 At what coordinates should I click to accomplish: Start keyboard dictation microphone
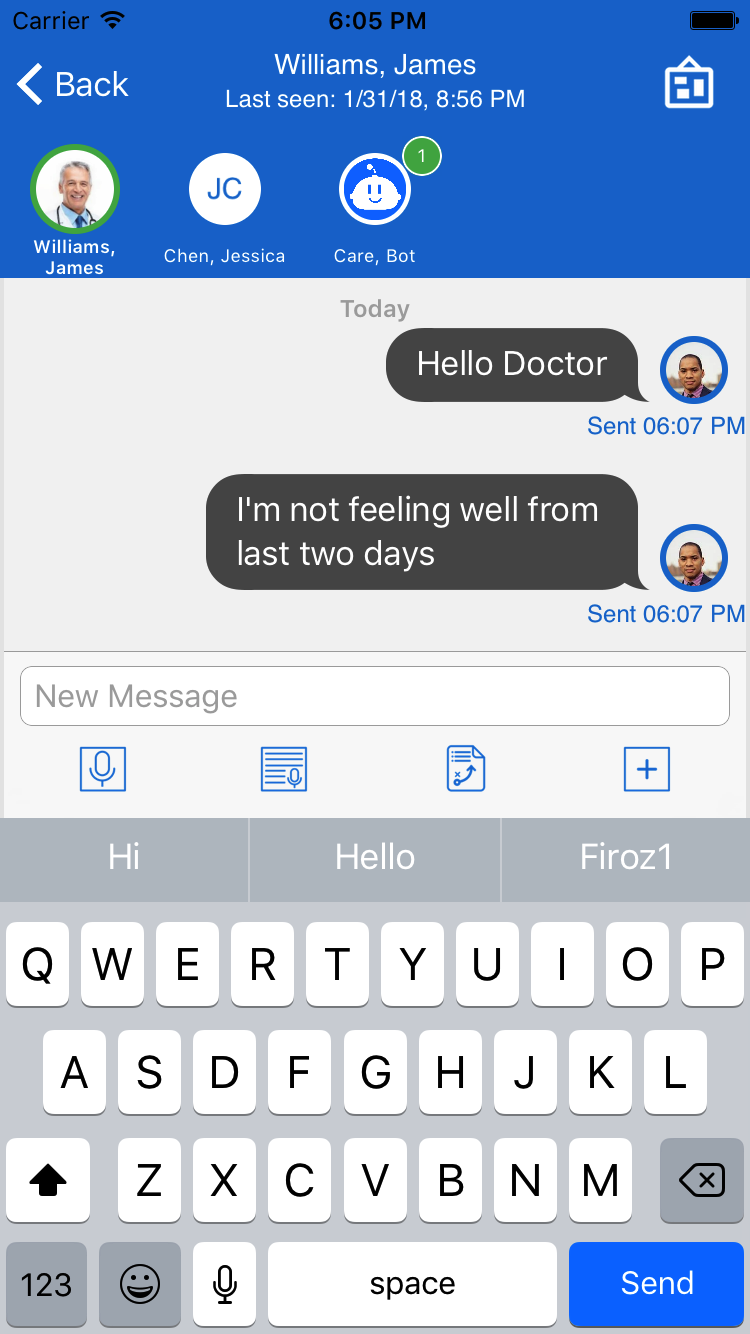pos(225,1284)
